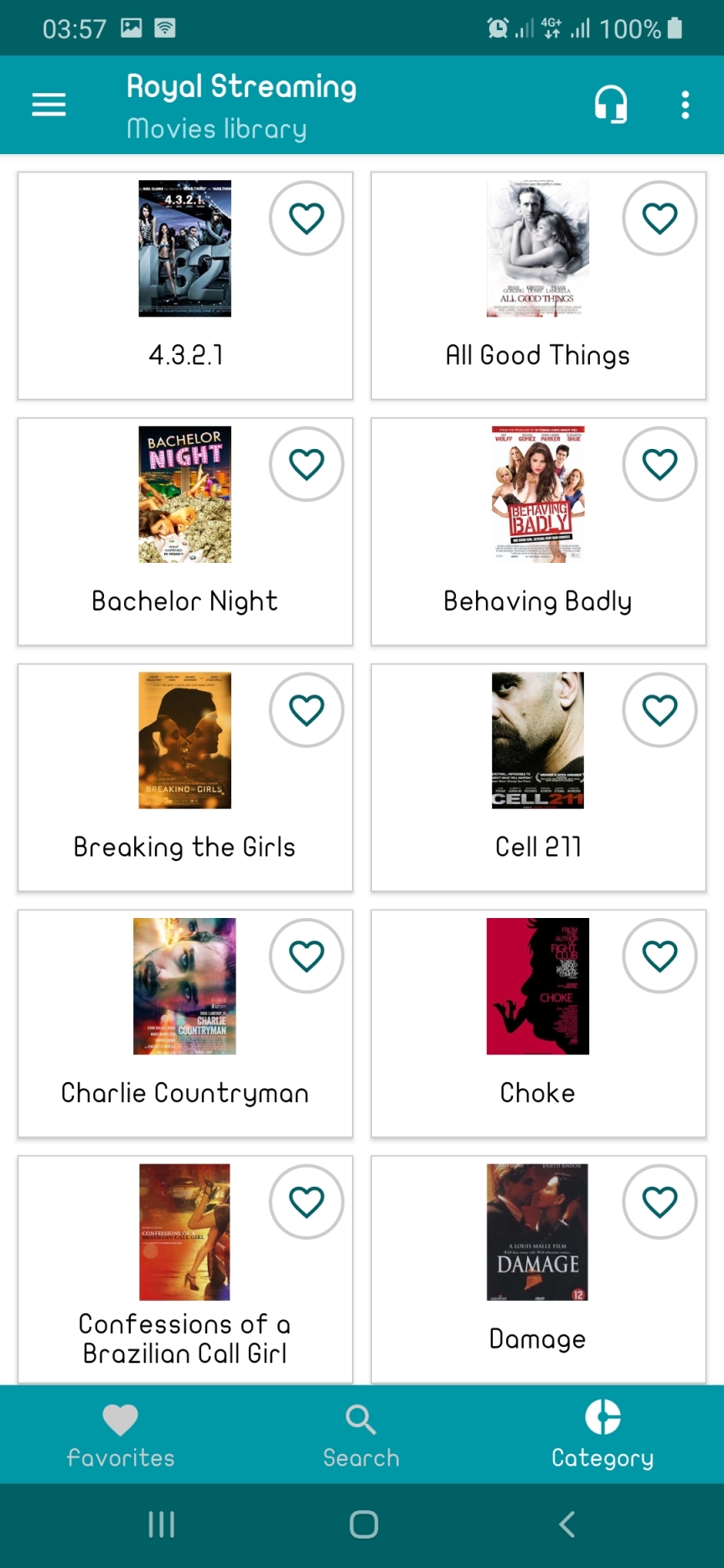Tap the headset support icon
The height and width of the screenshot is (1568, 724).
point(611,105)
